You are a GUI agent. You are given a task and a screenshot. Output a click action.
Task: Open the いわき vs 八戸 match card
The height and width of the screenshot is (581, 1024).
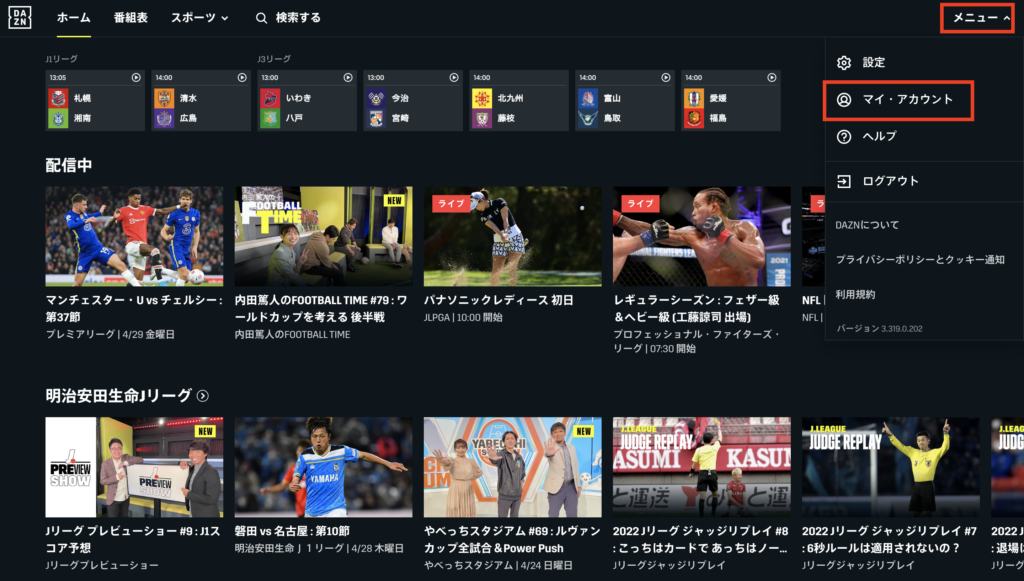[306, 100]
